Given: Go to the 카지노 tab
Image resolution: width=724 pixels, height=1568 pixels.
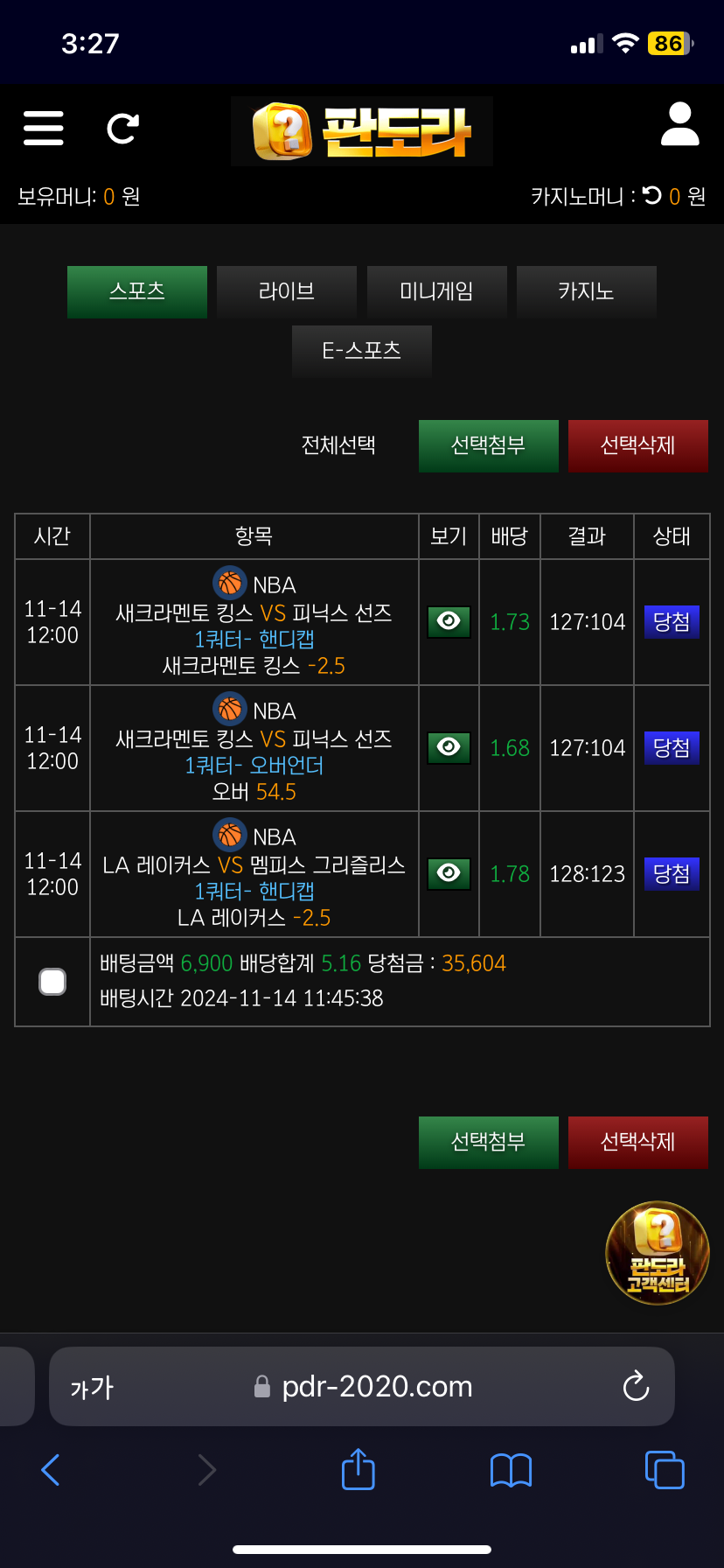Looking at the screenshot, I should coord(587,291).
